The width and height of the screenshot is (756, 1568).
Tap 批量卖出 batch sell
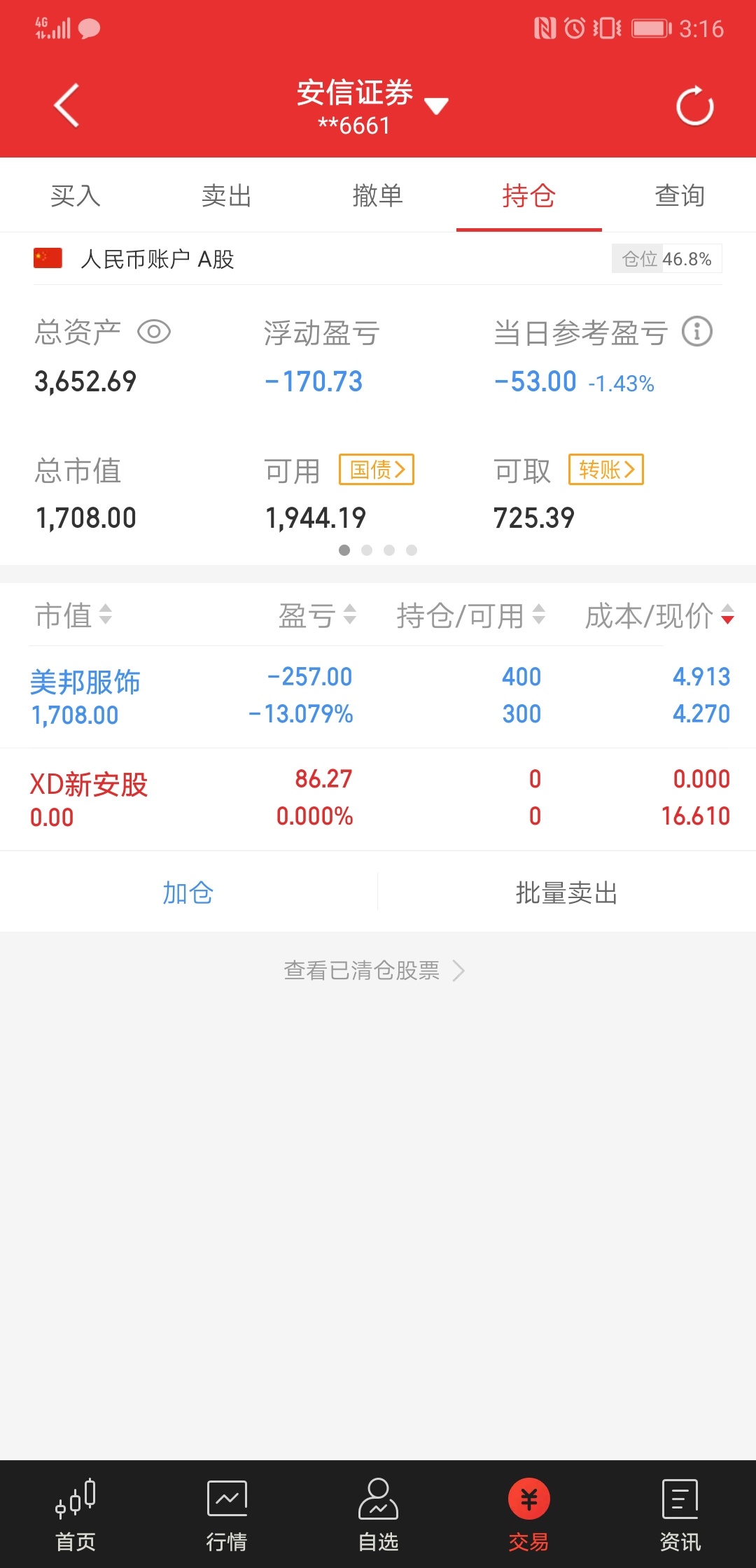pyautogui.click(x=566, y=892)
